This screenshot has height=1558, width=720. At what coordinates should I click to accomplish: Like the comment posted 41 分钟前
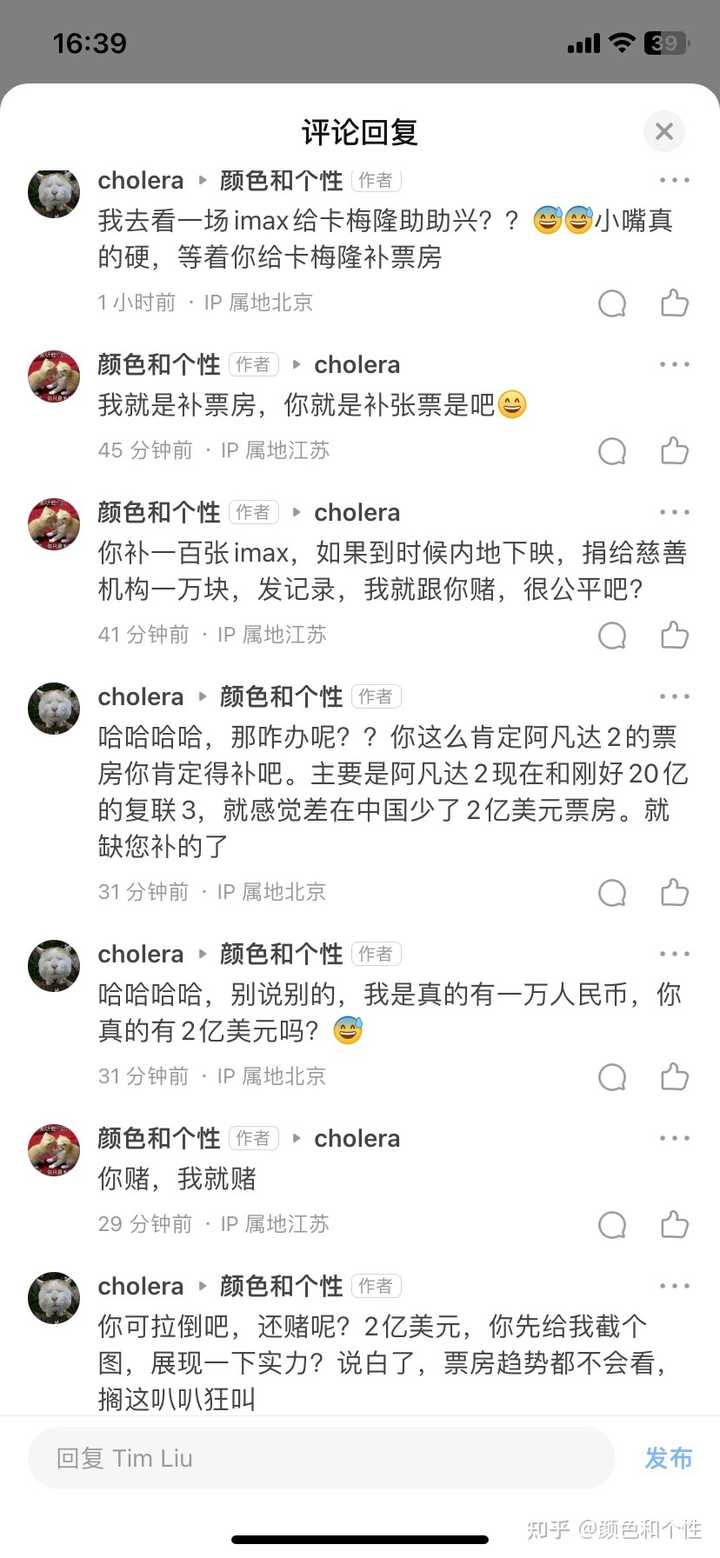coord(675,635)
